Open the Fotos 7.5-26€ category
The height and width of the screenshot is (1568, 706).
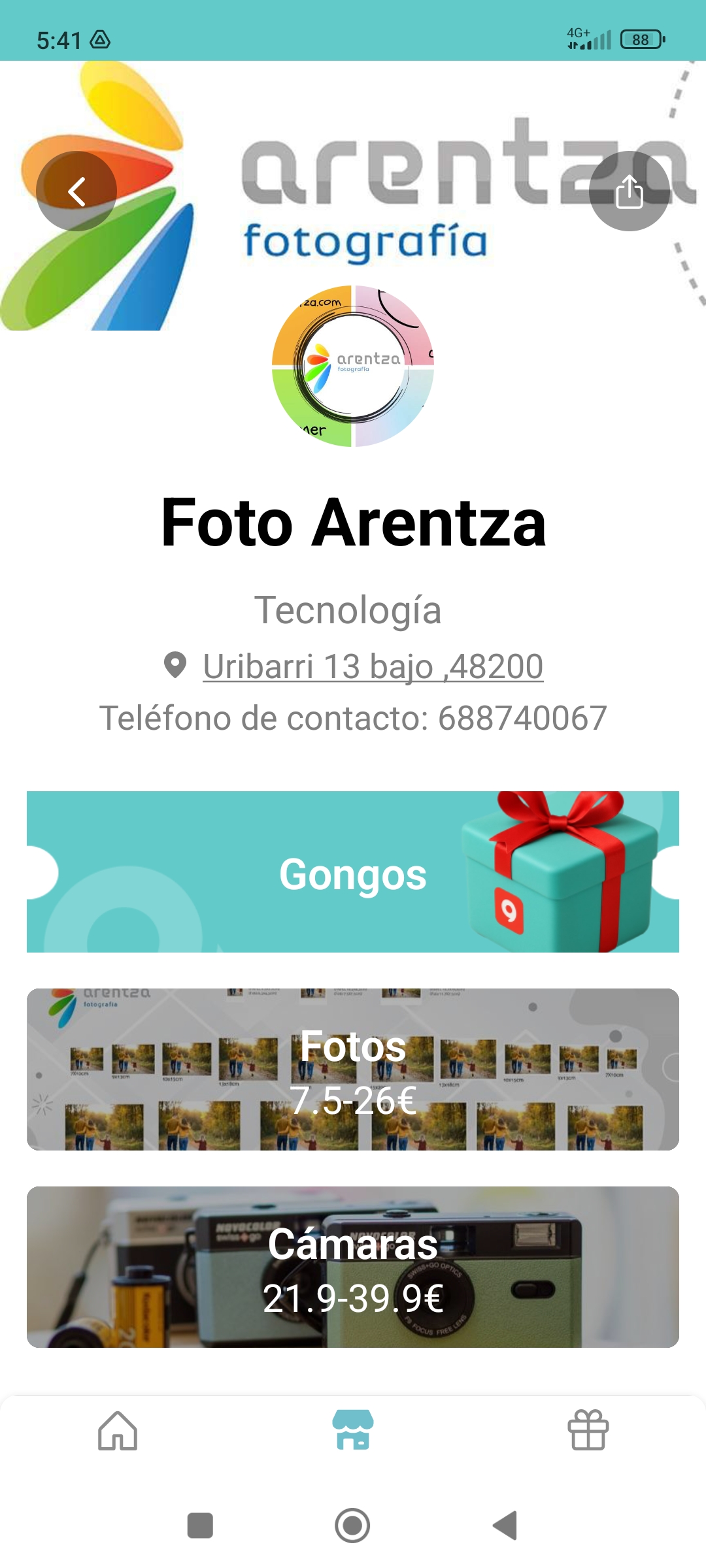353,1070
